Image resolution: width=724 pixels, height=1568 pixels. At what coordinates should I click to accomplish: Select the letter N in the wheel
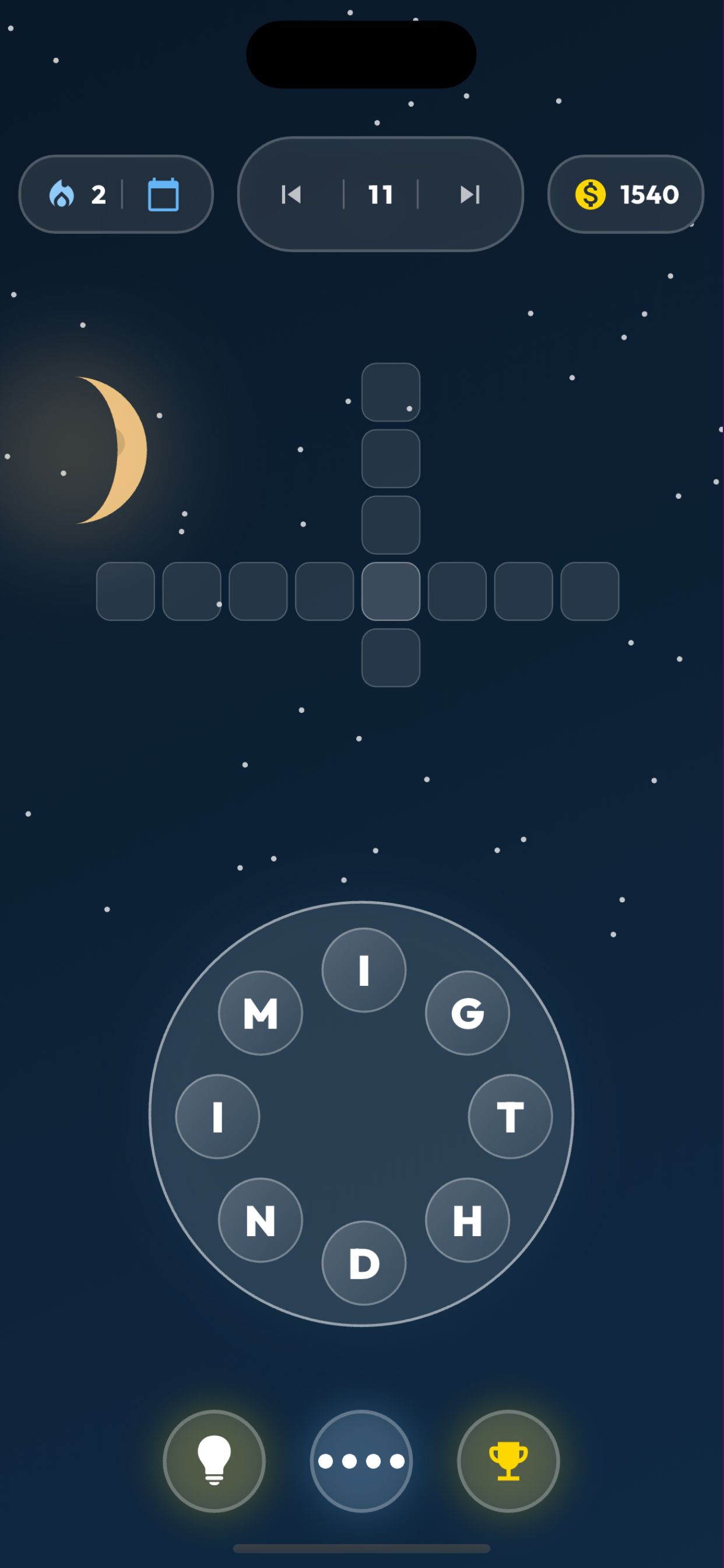pyautogui.click(x=260, y=1221)
